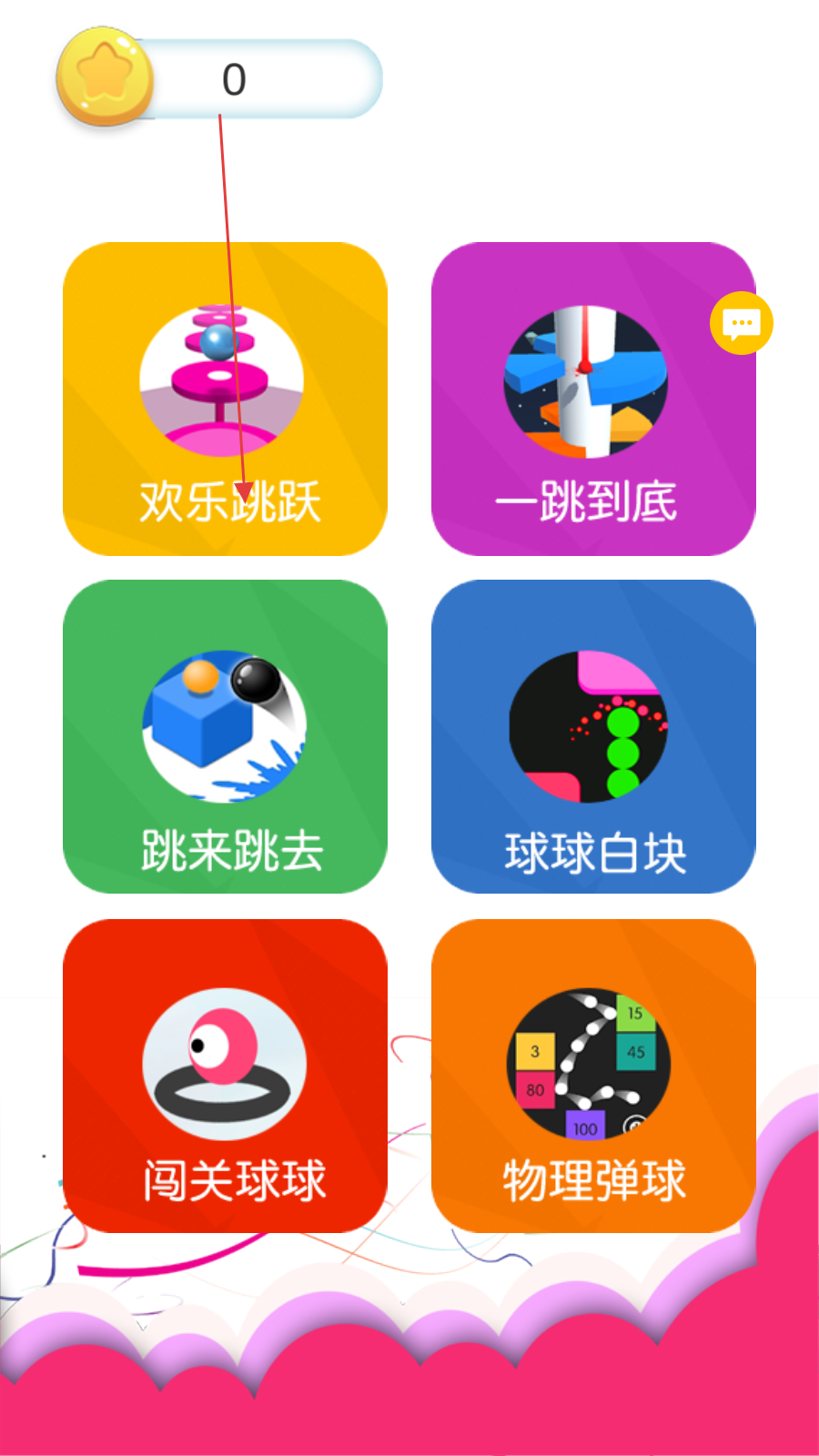This screenshot has width=819, height=1456.
Task: Open the 欢乐跳跃 game tile
Action: [225, 399]
